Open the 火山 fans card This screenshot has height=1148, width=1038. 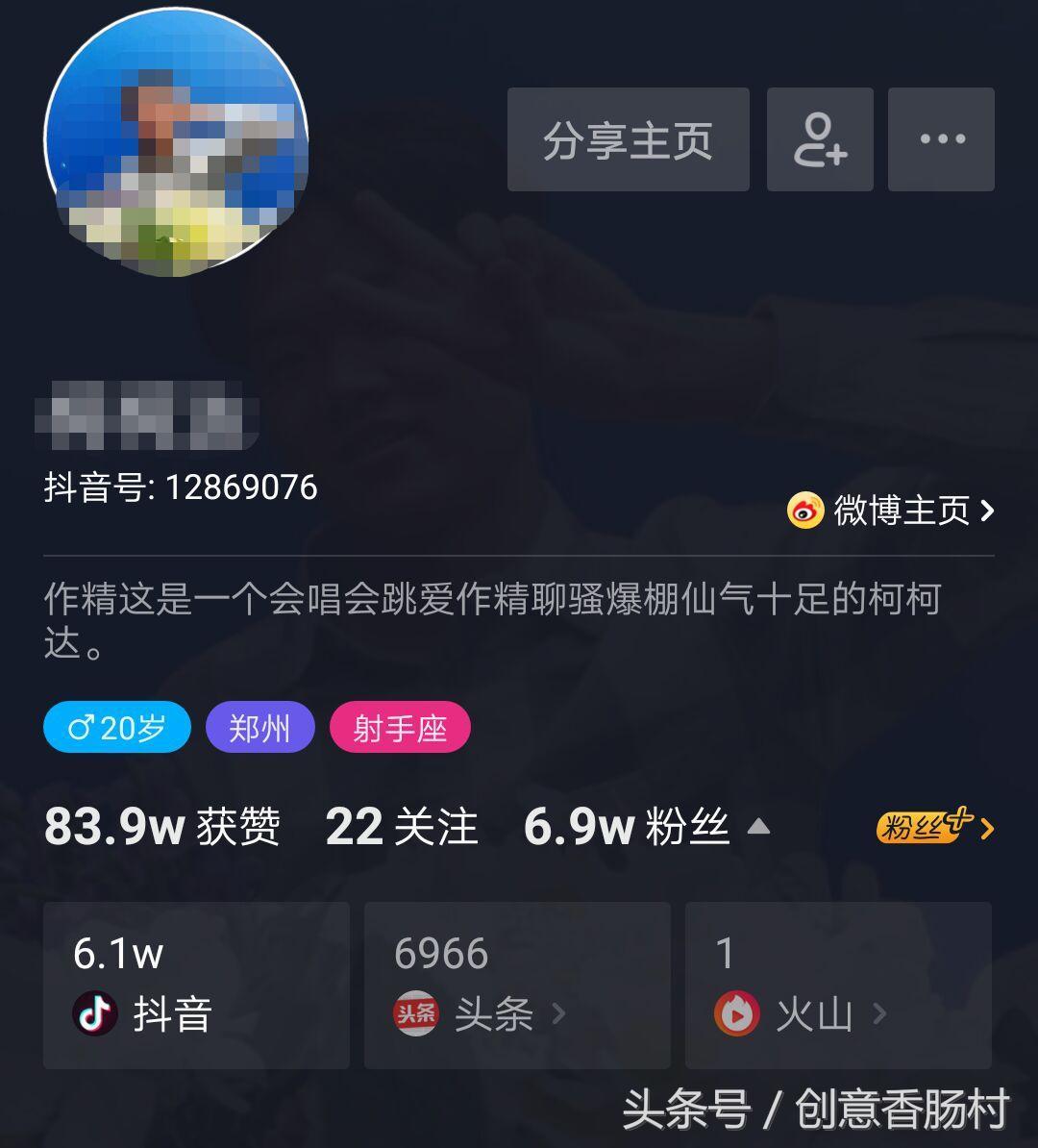click(x=837, y=986)
